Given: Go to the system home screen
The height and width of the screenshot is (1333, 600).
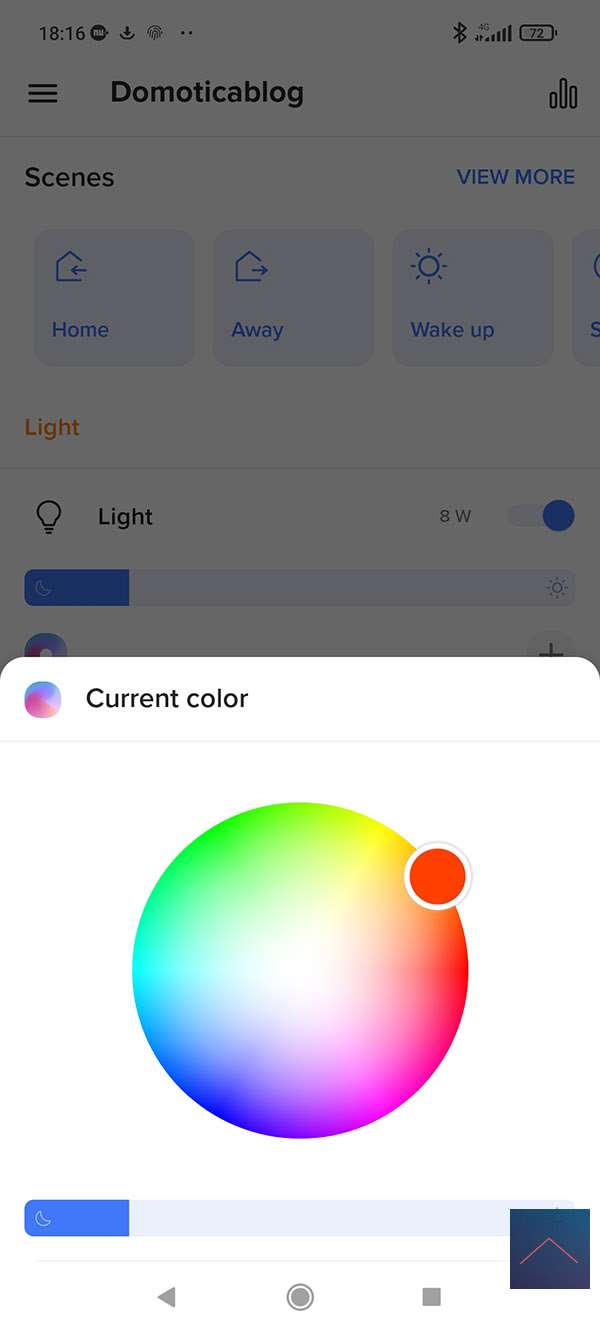Looking at the screenshot, I should [299, 1297].
